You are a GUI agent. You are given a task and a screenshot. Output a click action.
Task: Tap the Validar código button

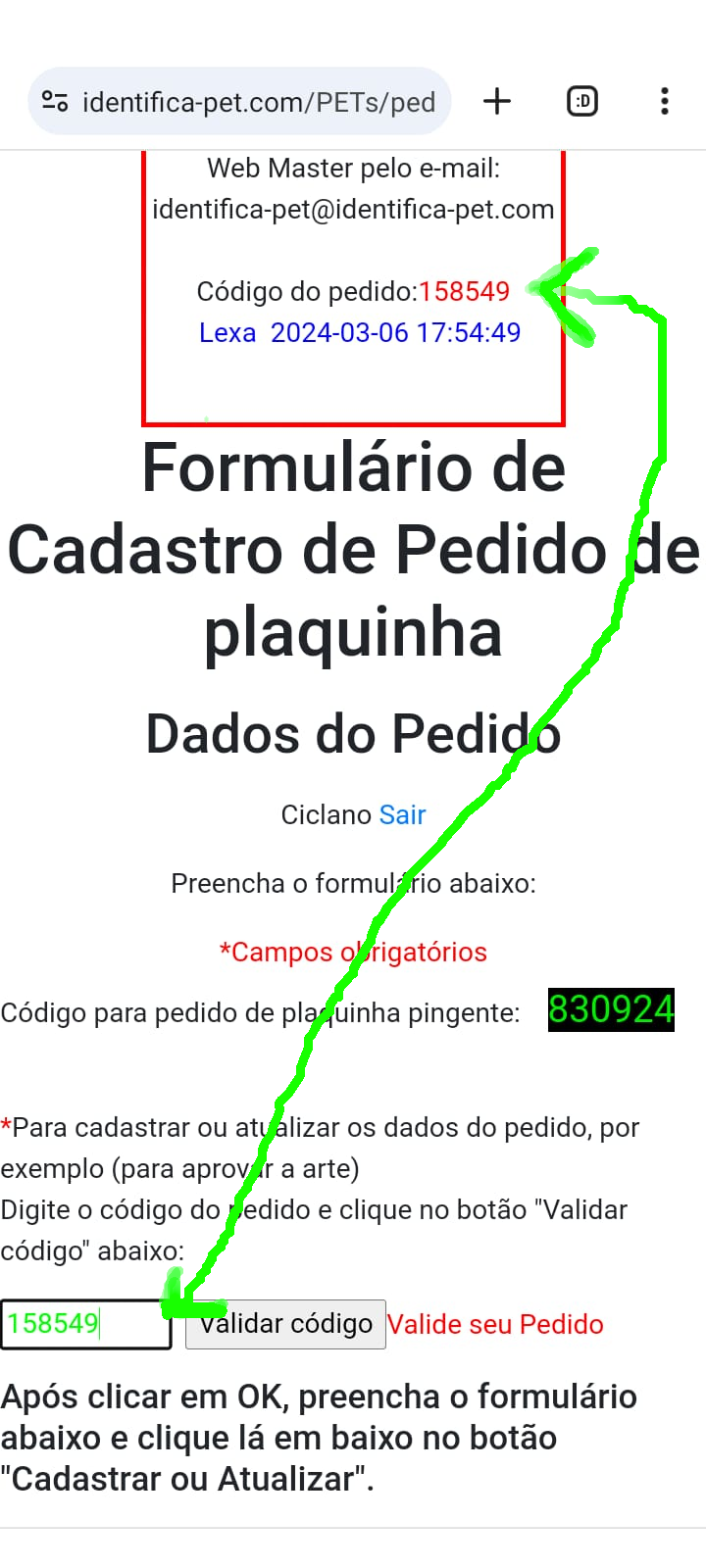tap(286, 1324)
